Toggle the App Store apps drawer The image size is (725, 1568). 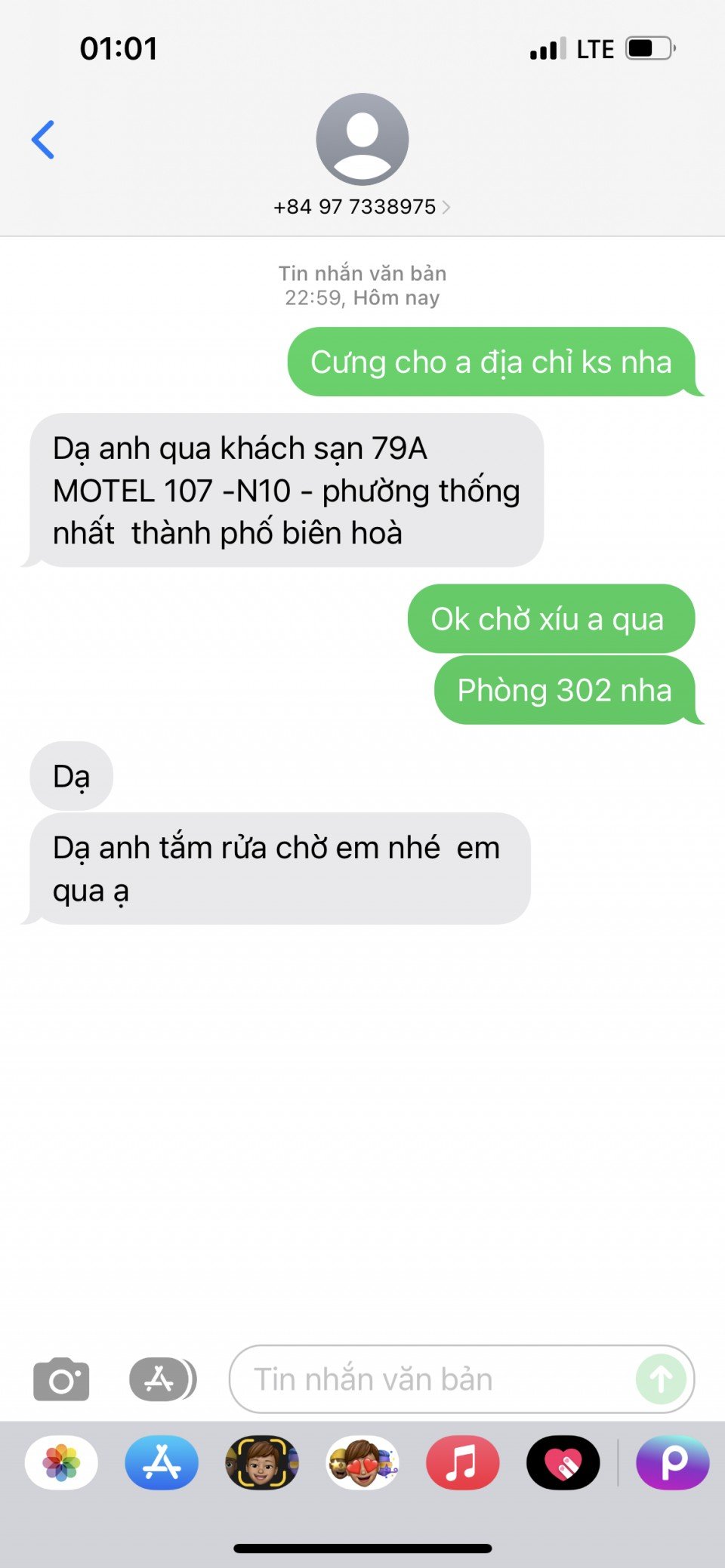click(162, 1379)
